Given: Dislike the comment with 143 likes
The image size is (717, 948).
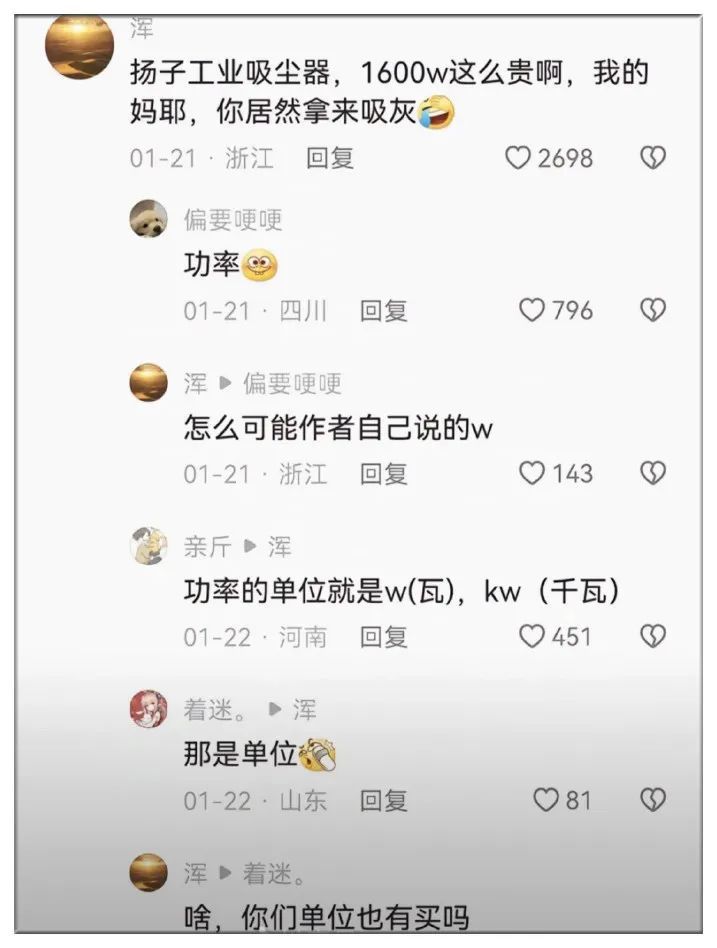Looking at the screenshot, I should coord(652,473).
